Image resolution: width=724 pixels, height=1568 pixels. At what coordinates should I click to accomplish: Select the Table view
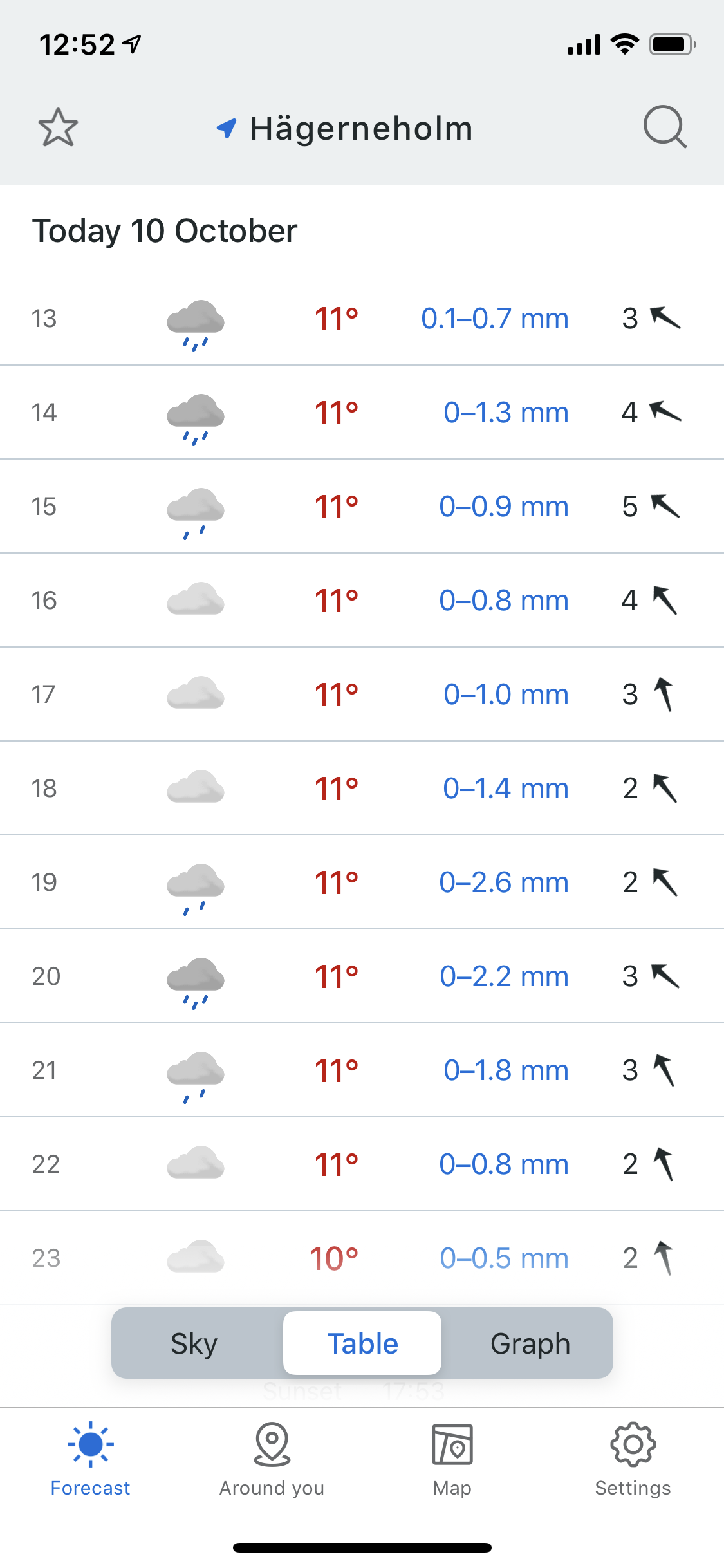click(x=362, y=1343)
